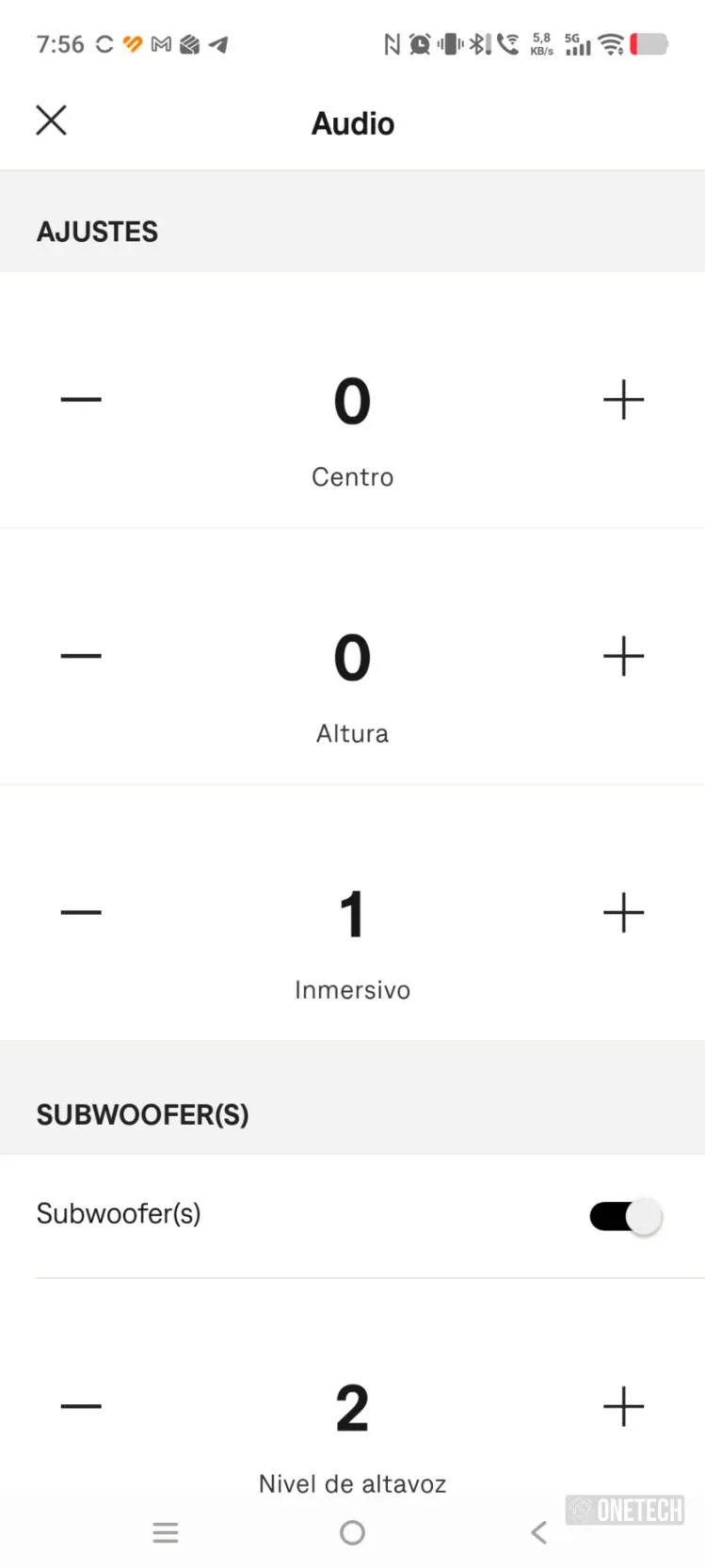The image size is (705, 1568).
Task: Decrease the Centro level
Action: tap(81, 399)
